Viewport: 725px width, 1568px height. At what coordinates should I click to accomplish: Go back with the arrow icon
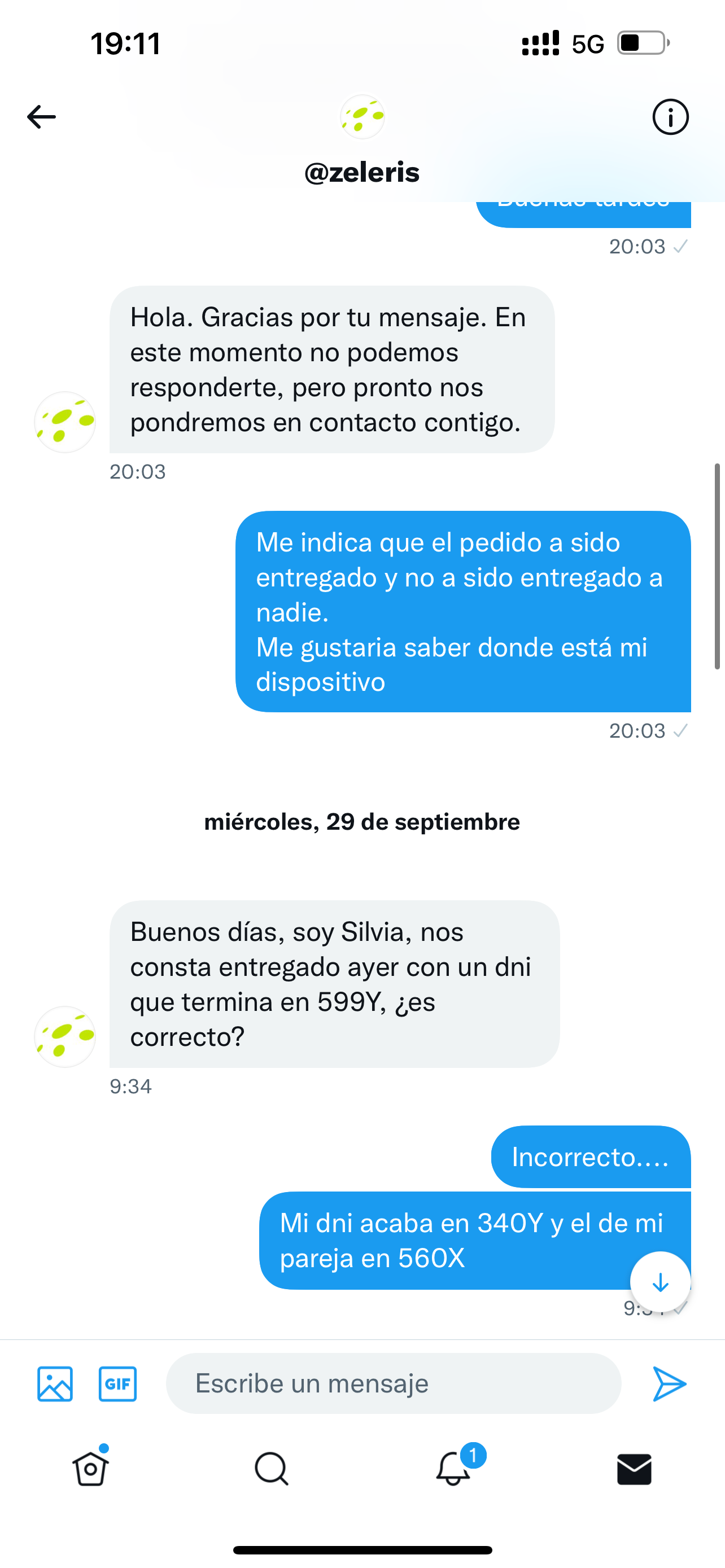pyautogui.click(x=41, y=117)
